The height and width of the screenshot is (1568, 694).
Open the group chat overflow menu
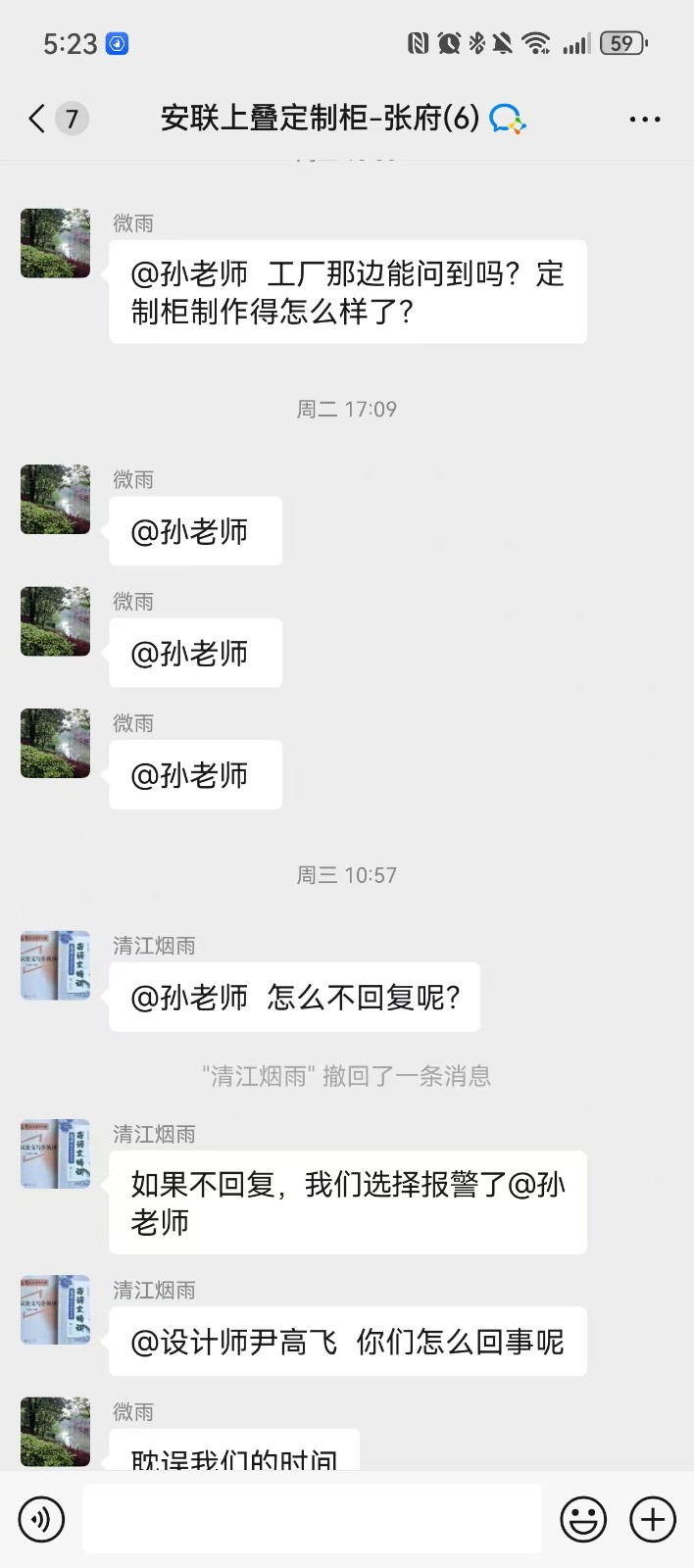pos(644,119)
